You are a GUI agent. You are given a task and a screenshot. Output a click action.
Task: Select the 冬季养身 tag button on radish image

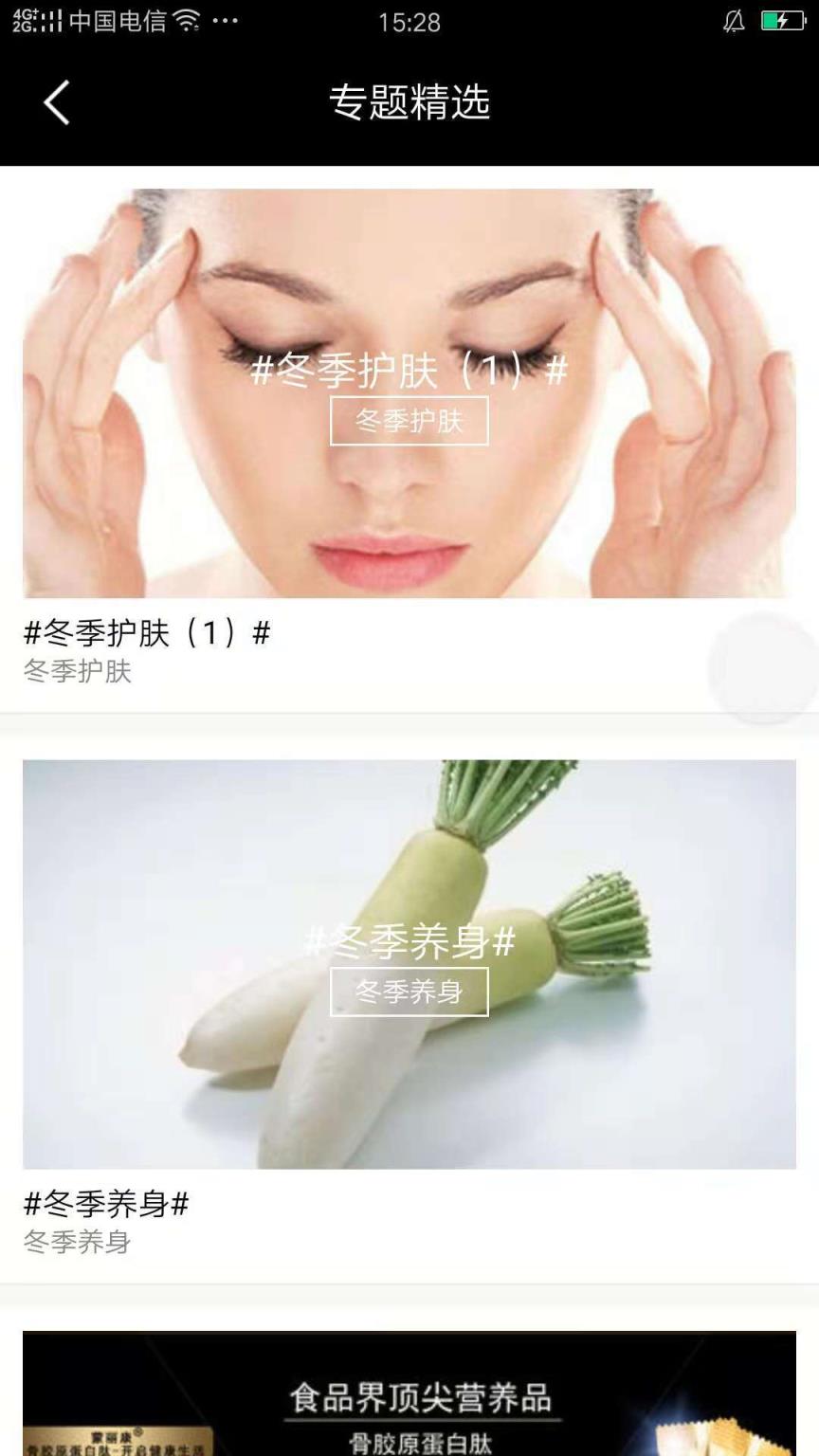[x=409, y=991]
